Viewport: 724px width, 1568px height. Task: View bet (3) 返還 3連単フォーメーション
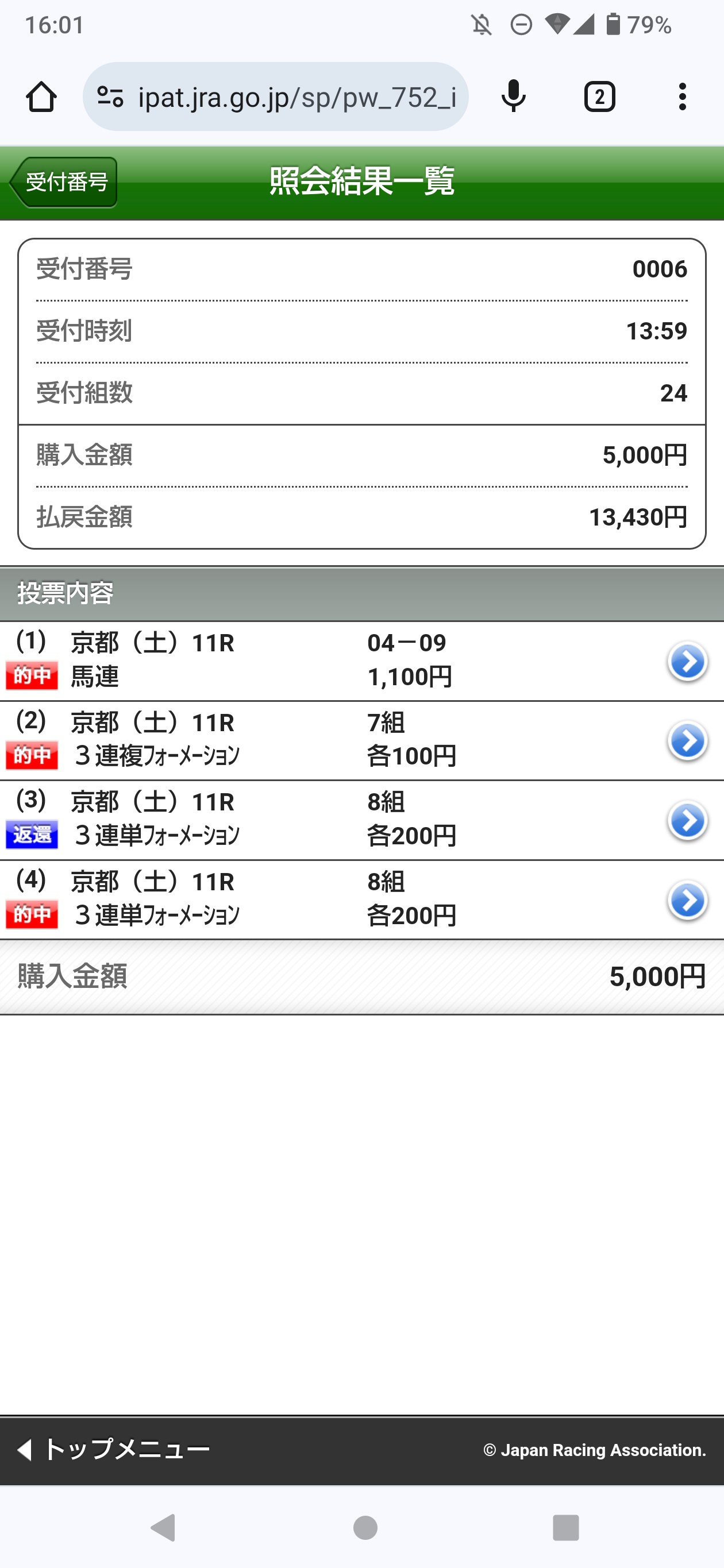tap(687, 821)
